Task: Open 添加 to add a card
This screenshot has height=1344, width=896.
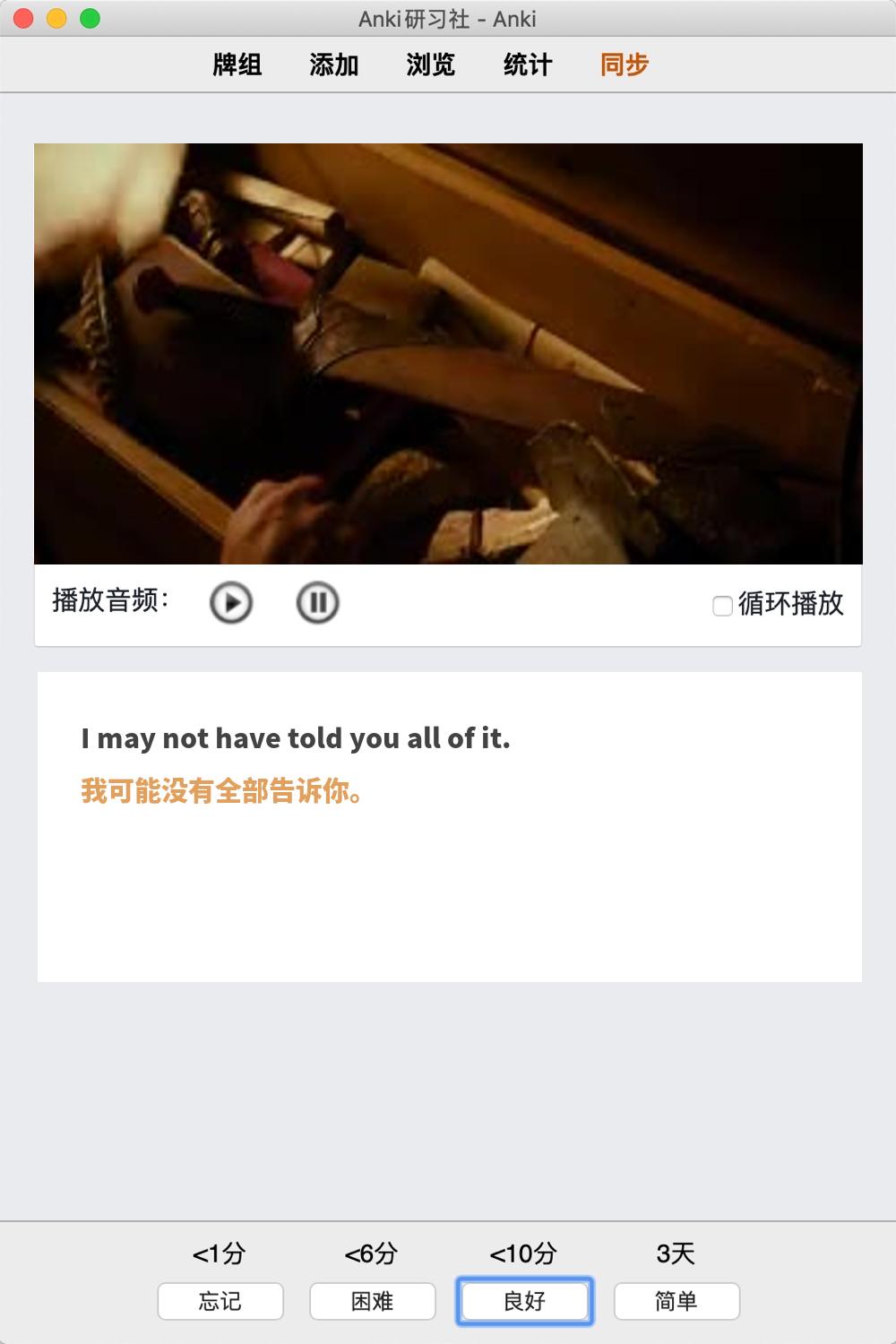Action: coord(333,65)
